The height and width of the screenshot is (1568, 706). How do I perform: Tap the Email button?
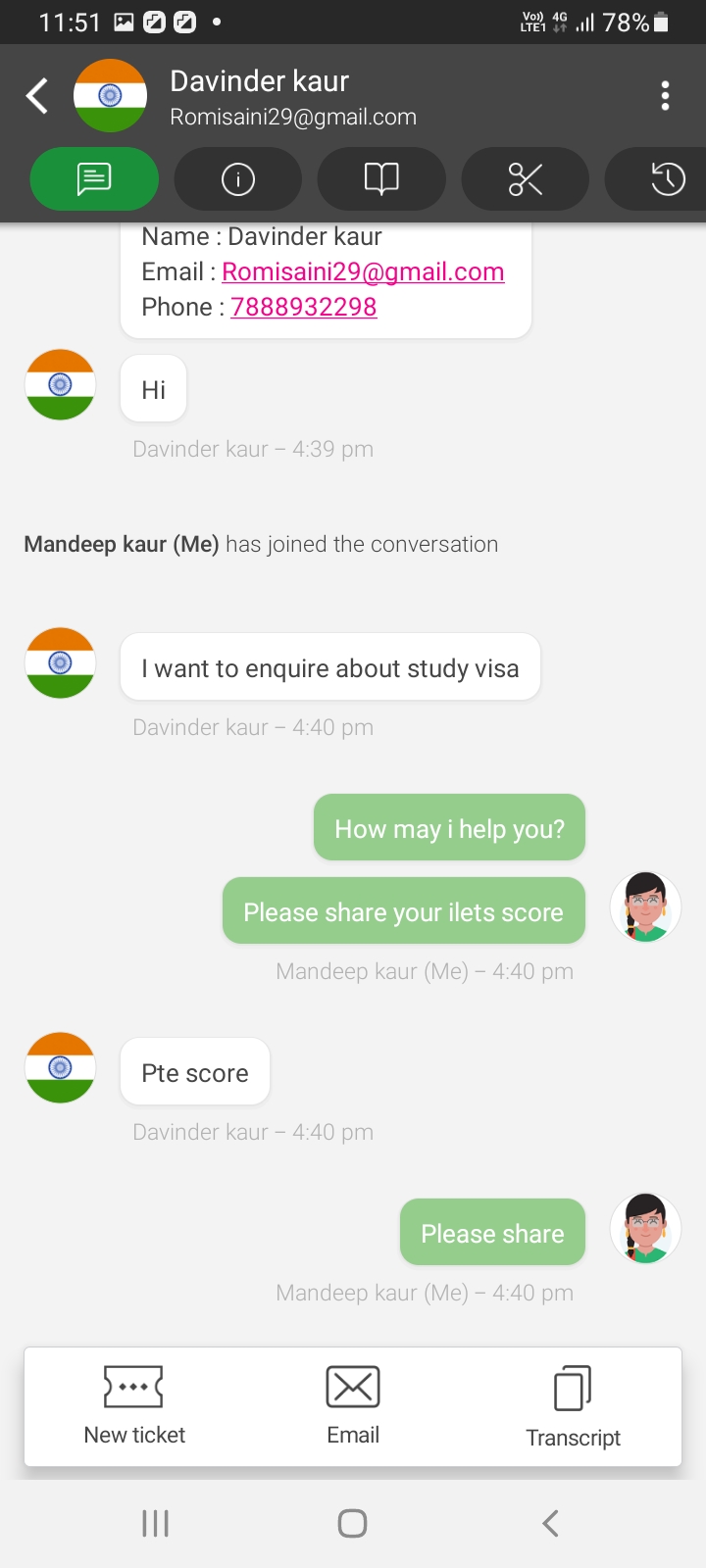tap(353, 1406)
